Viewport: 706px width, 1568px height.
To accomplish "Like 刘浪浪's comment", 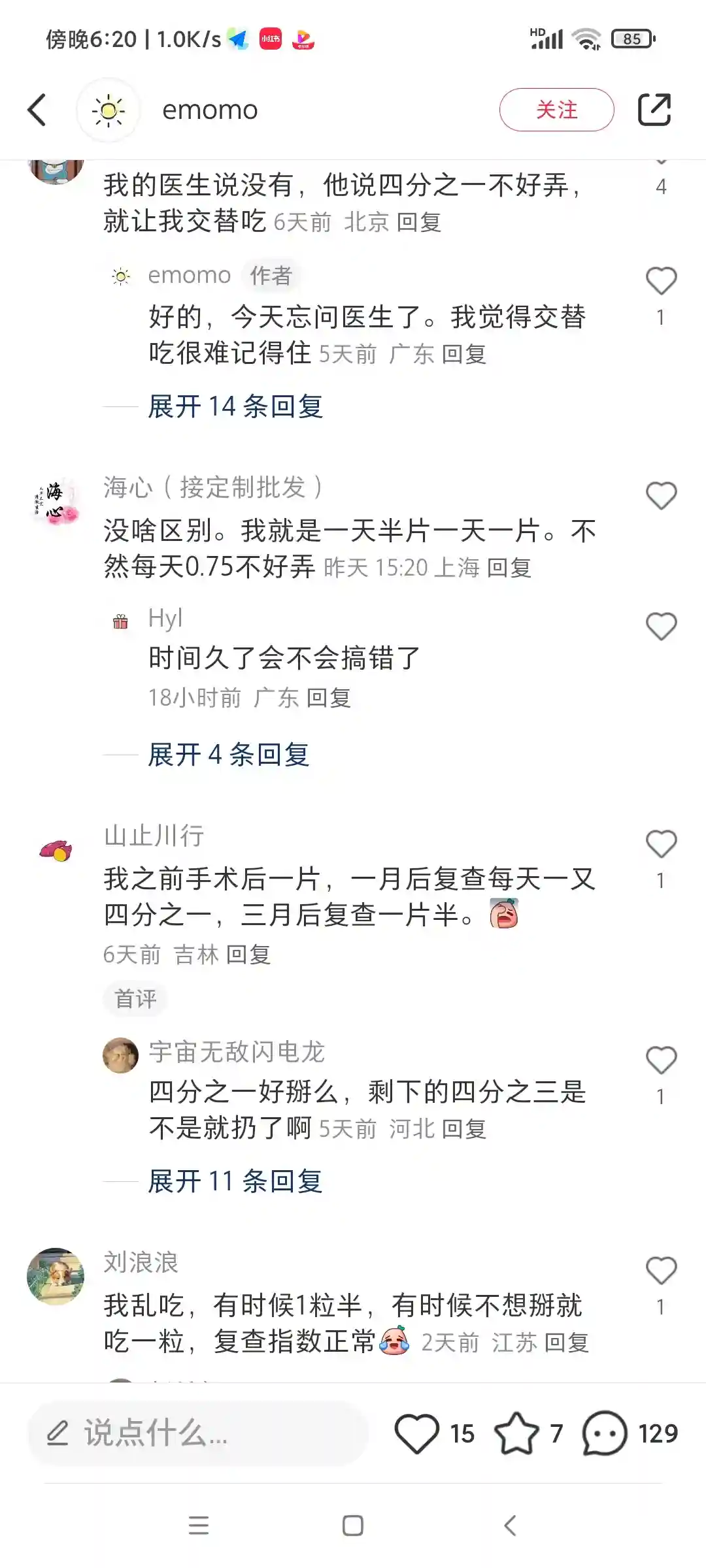I will pos(661,1271).
